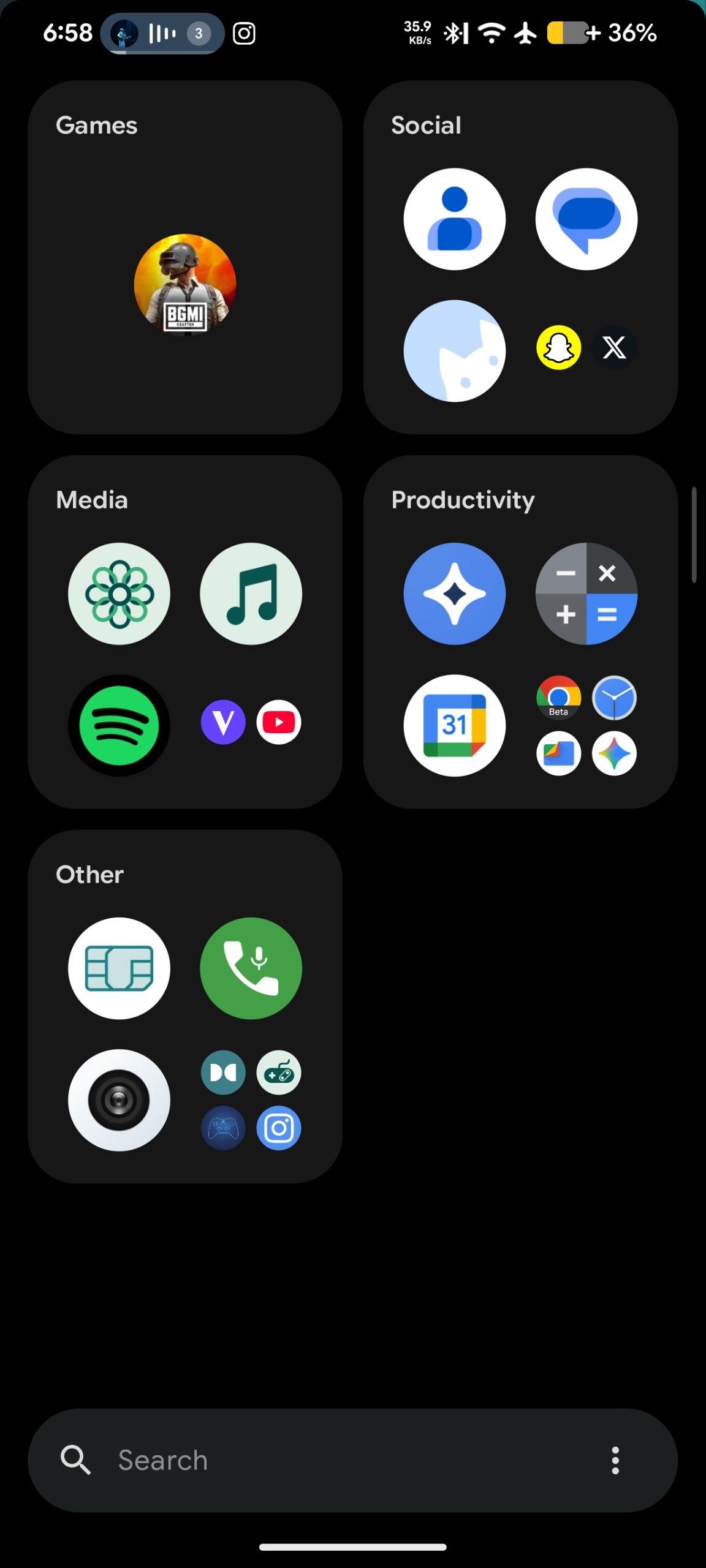Expand the Social folder's small icons group
Image resolution: width=706 pixels, height=1568 pixels.
[x=586, y=348]
